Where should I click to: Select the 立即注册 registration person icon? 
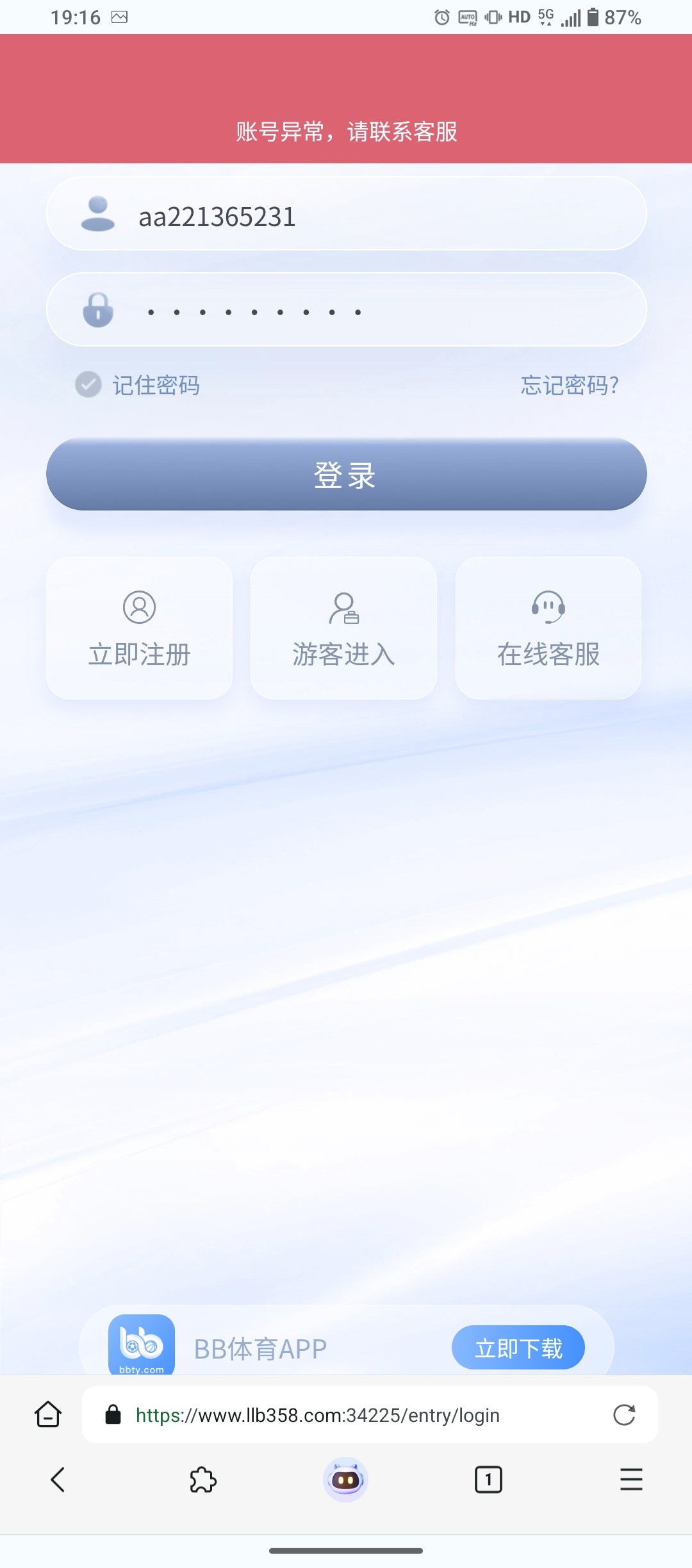click(138, 607)
